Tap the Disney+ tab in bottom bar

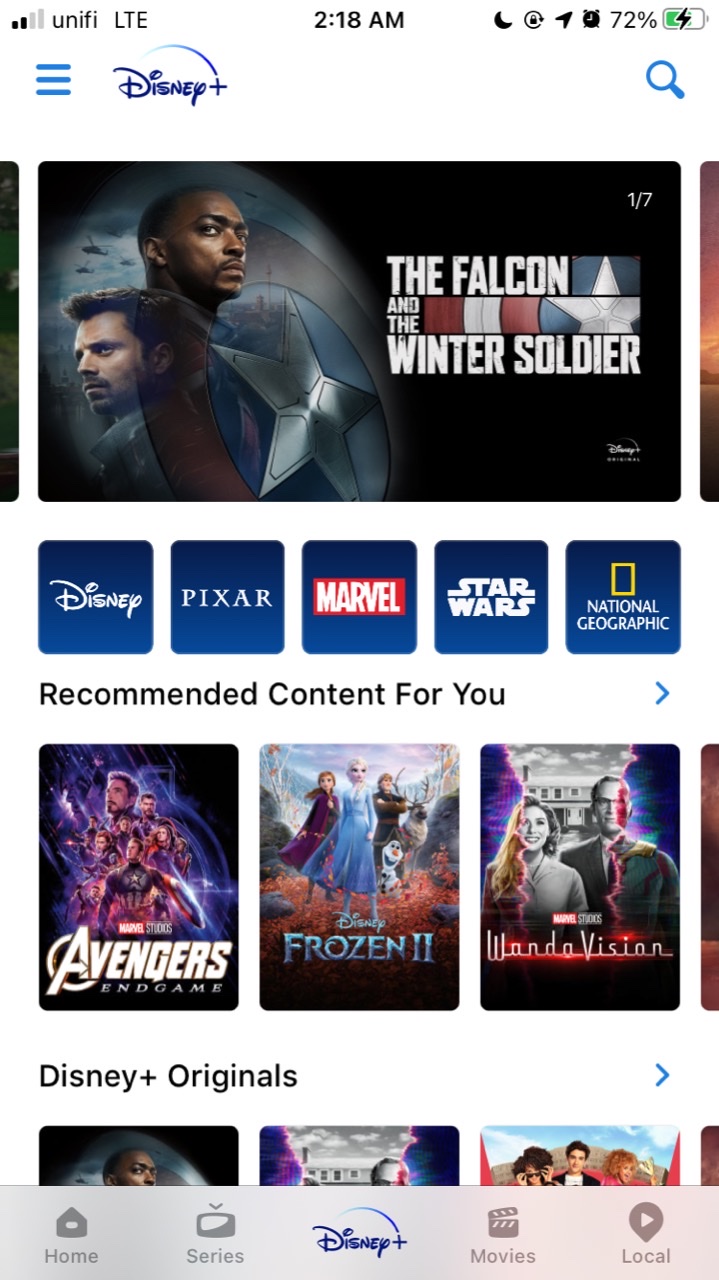pyautogui.click(x=359, y=1234)
